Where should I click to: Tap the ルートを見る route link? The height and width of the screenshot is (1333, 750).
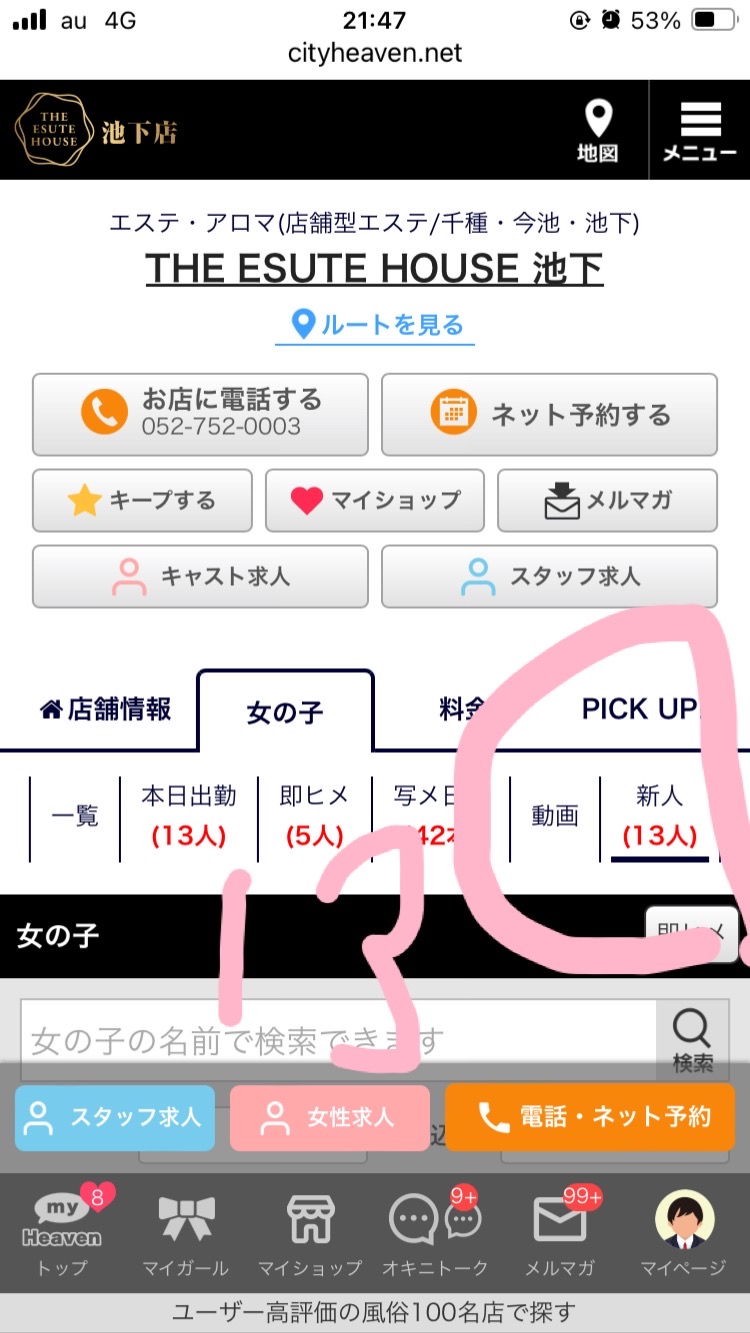(x=376, y=325)
